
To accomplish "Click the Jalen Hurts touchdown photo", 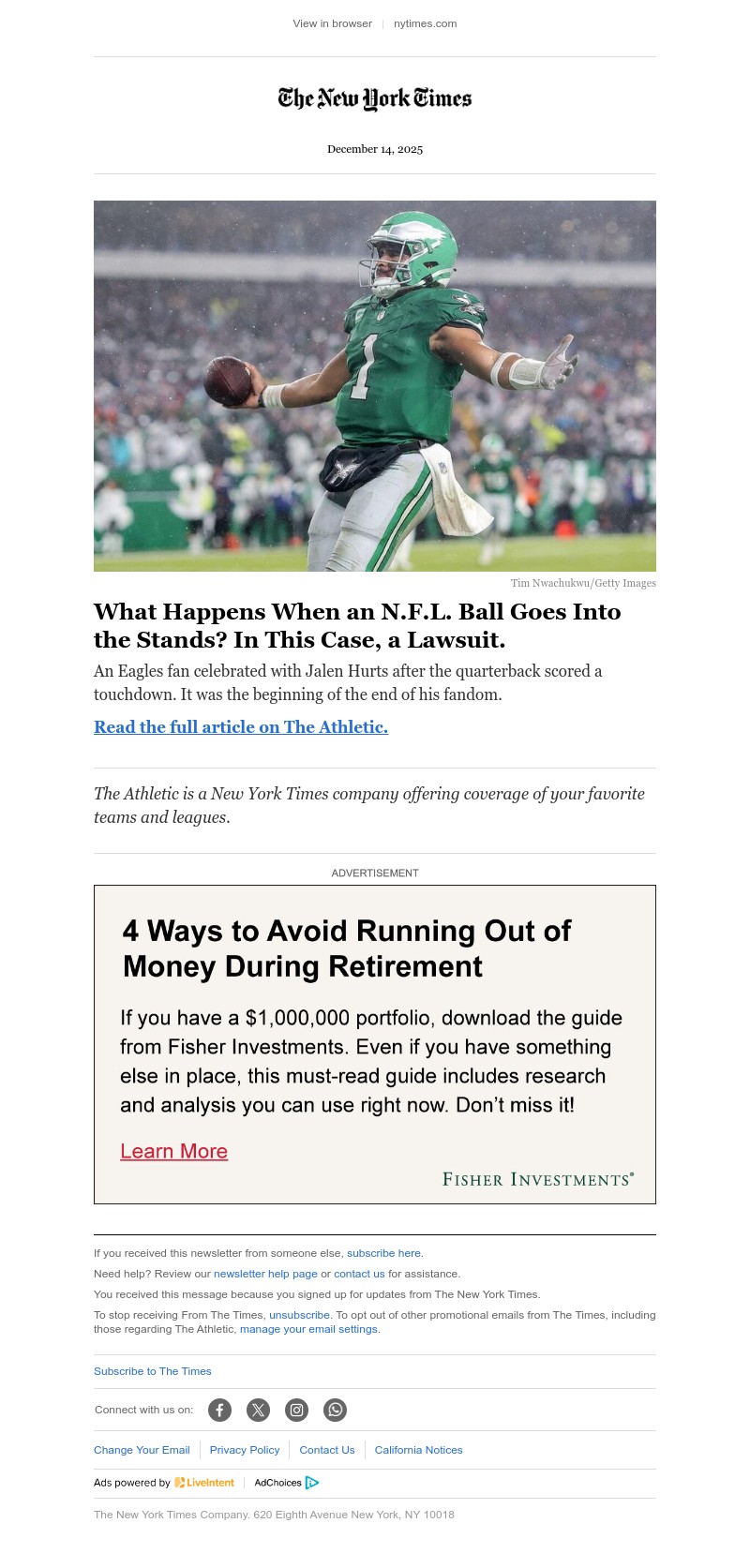I will pyautogui.click(x=375, y=386).
